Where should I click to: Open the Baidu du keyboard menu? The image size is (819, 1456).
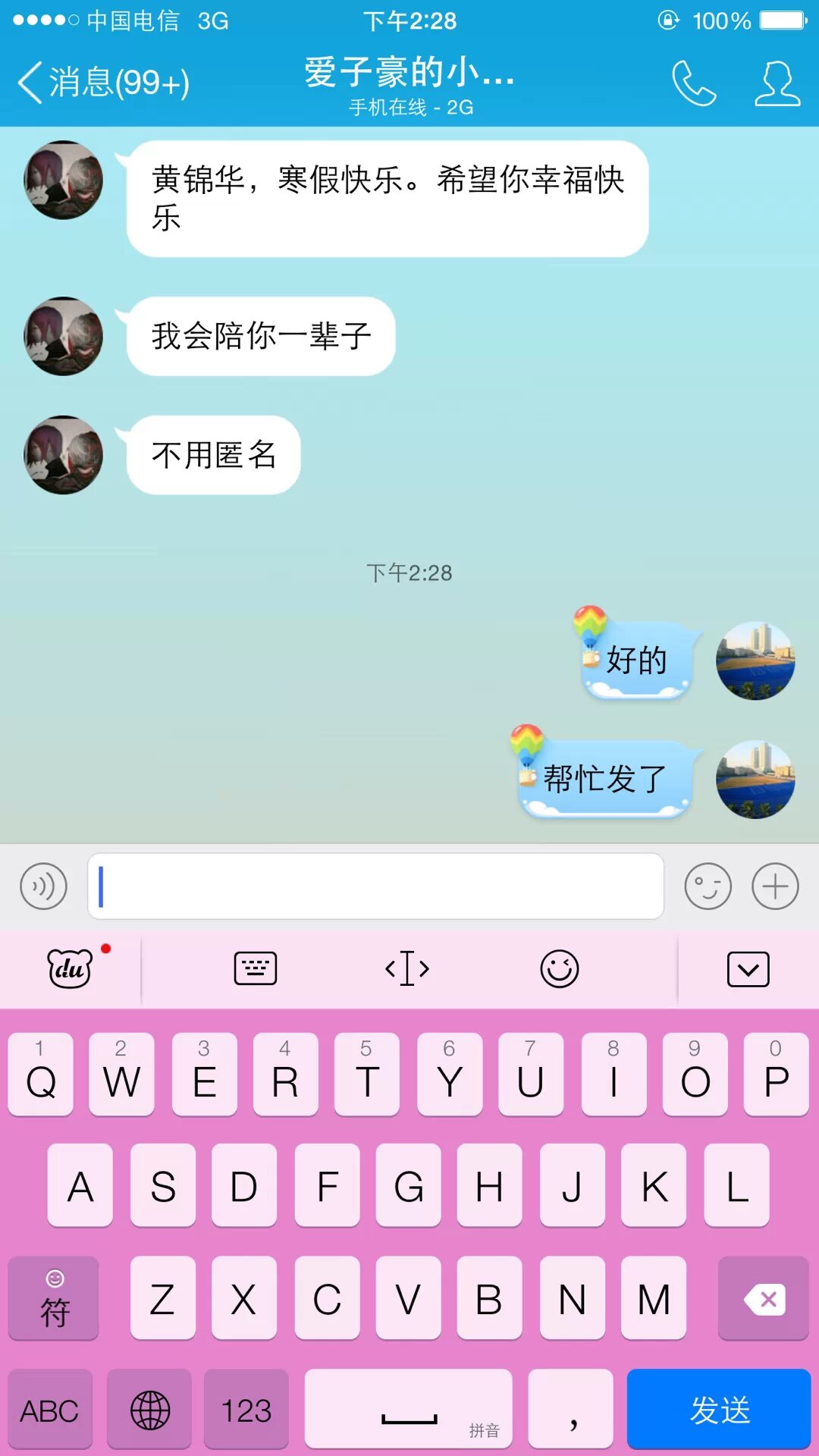70,968
